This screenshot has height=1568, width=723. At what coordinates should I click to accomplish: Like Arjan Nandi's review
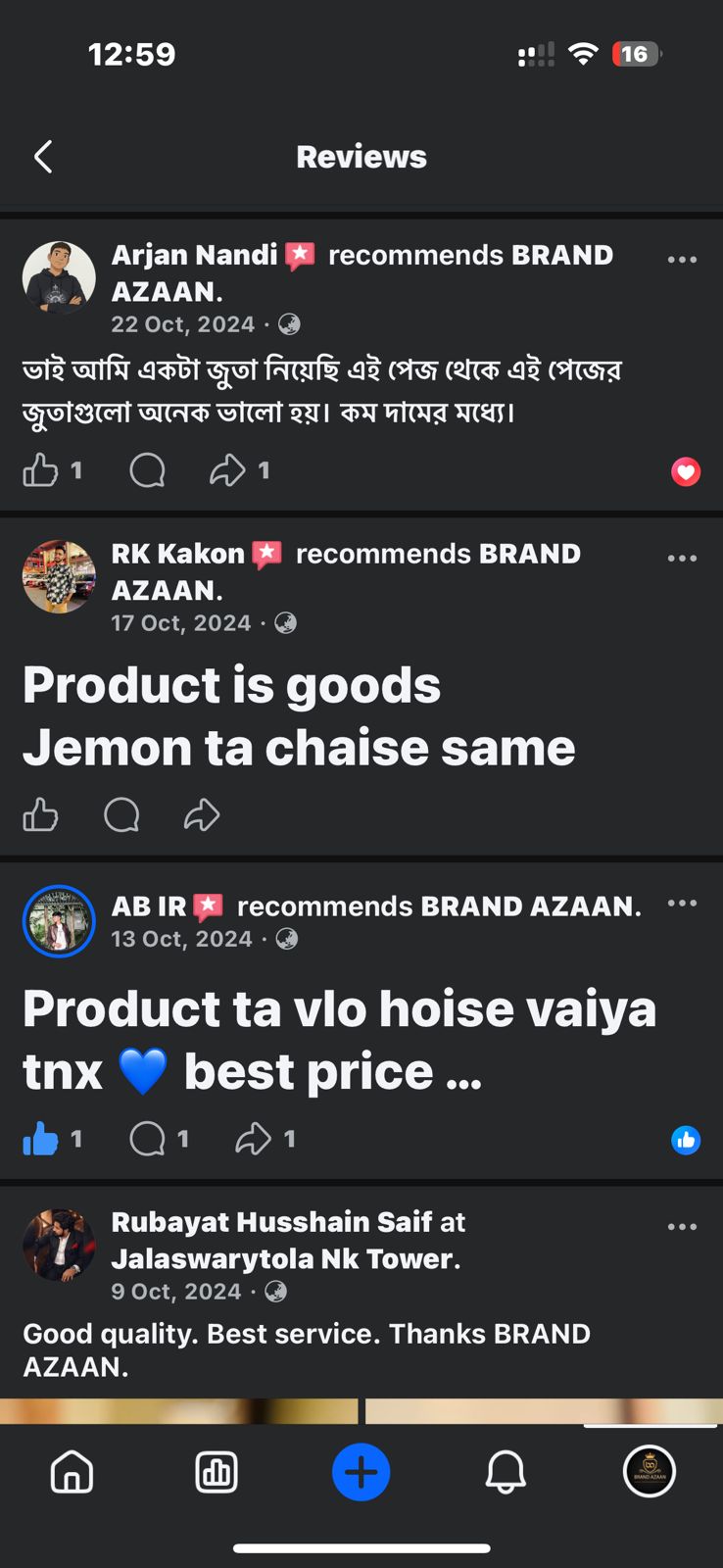point(40,470)
